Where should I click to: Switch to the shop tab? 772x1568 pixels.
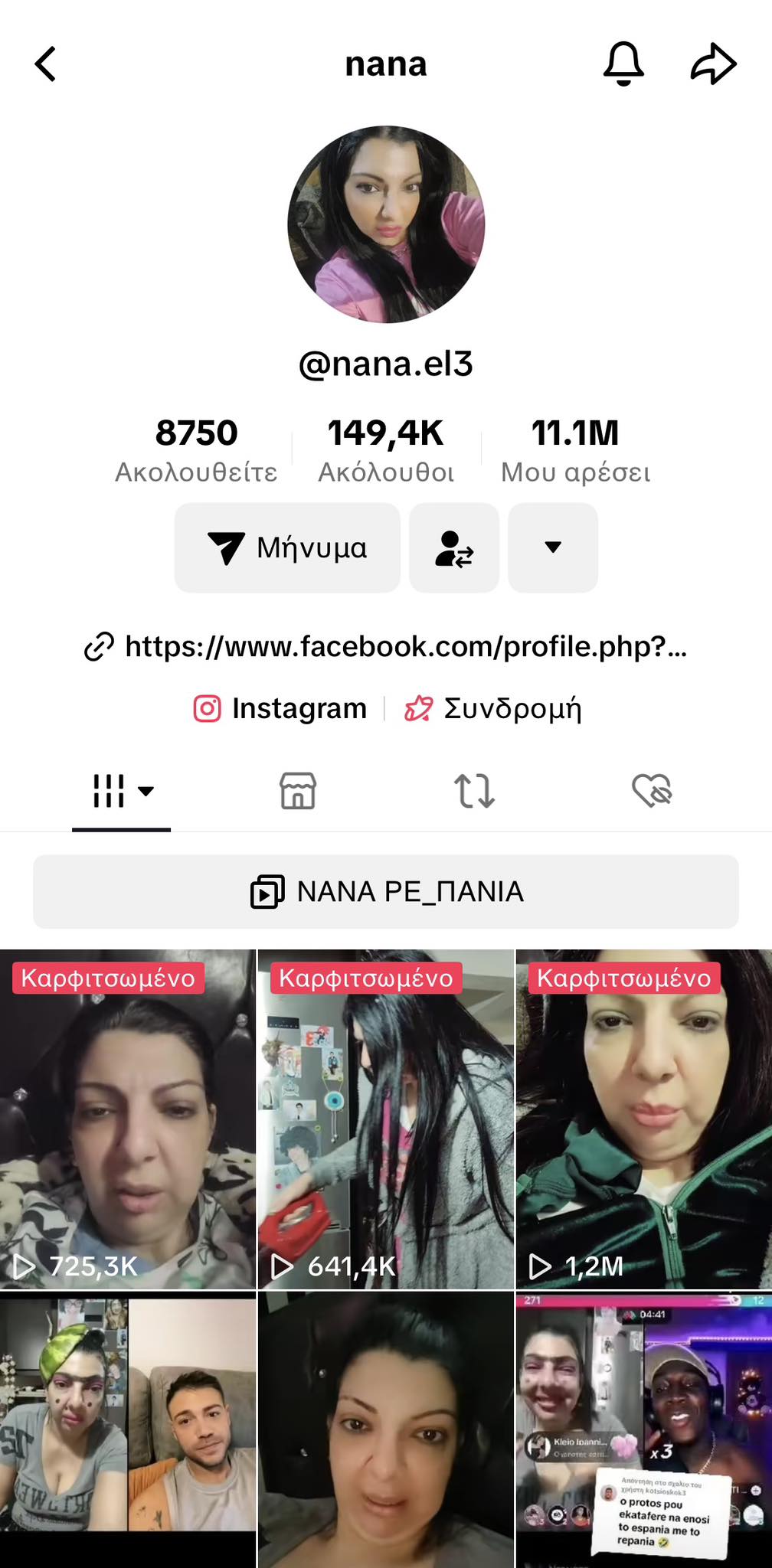click(x=298, y=791)
